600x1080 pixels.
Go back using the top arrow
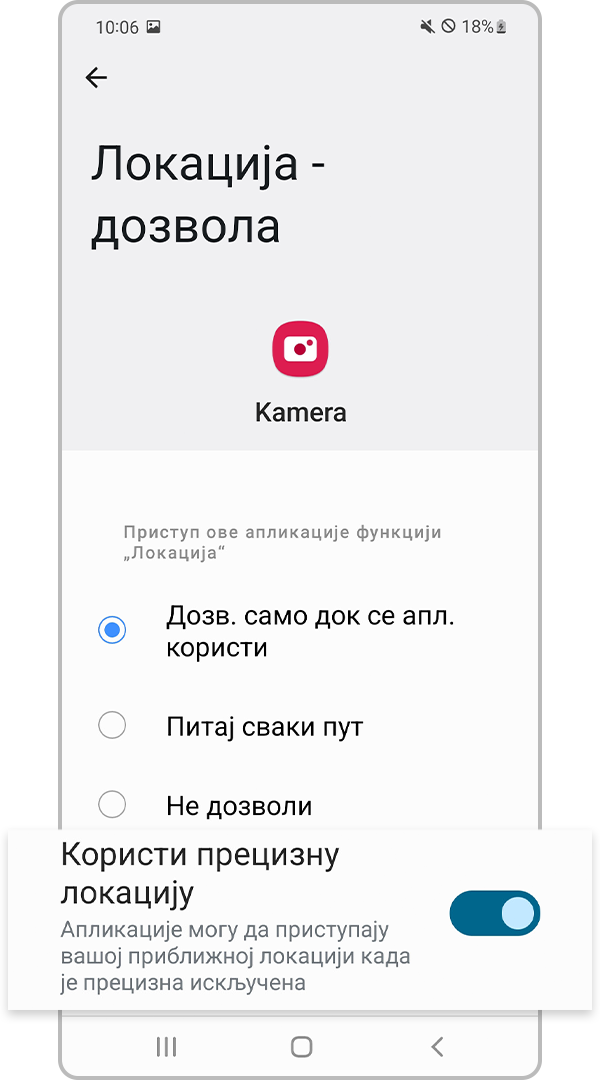96,78
